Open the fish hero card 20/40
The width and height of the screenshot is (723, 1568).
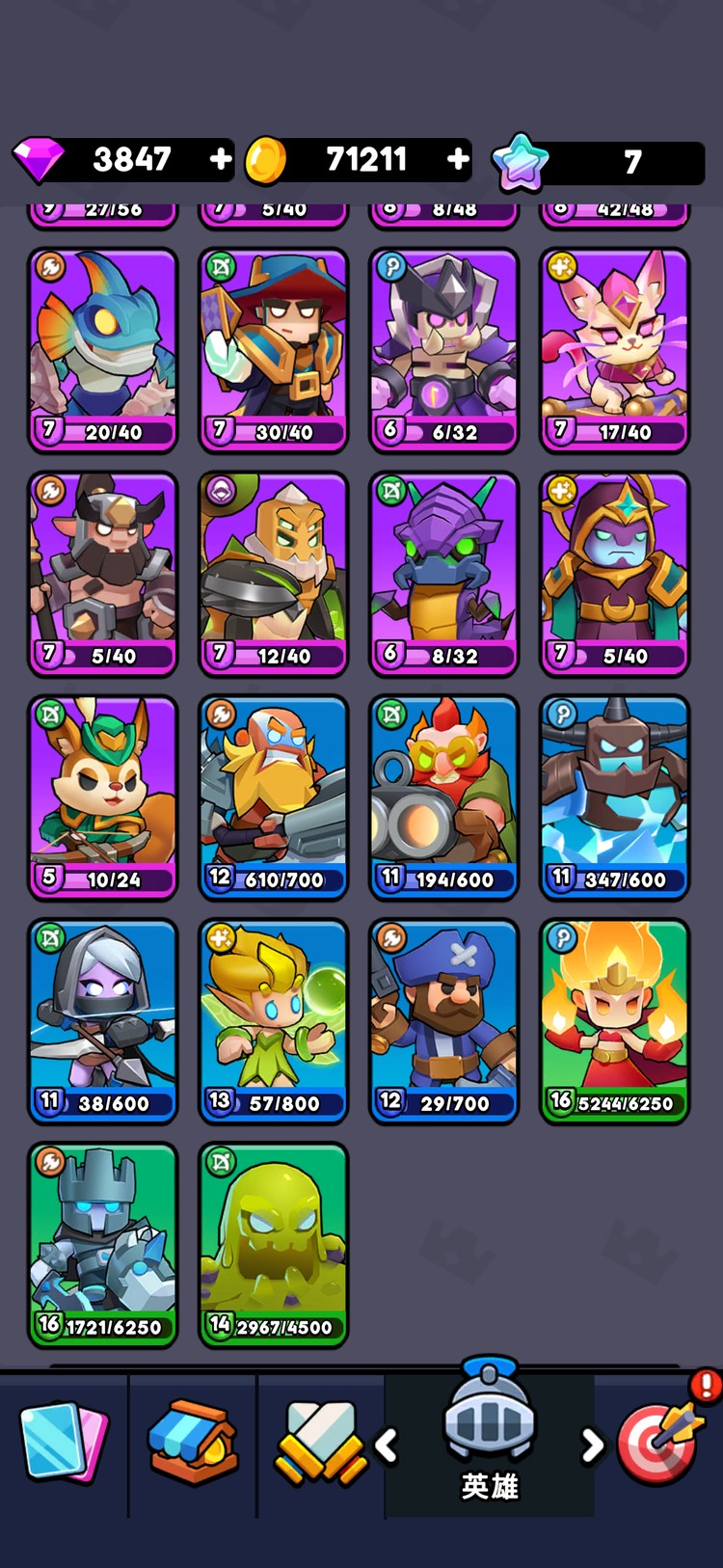[103, 349]
